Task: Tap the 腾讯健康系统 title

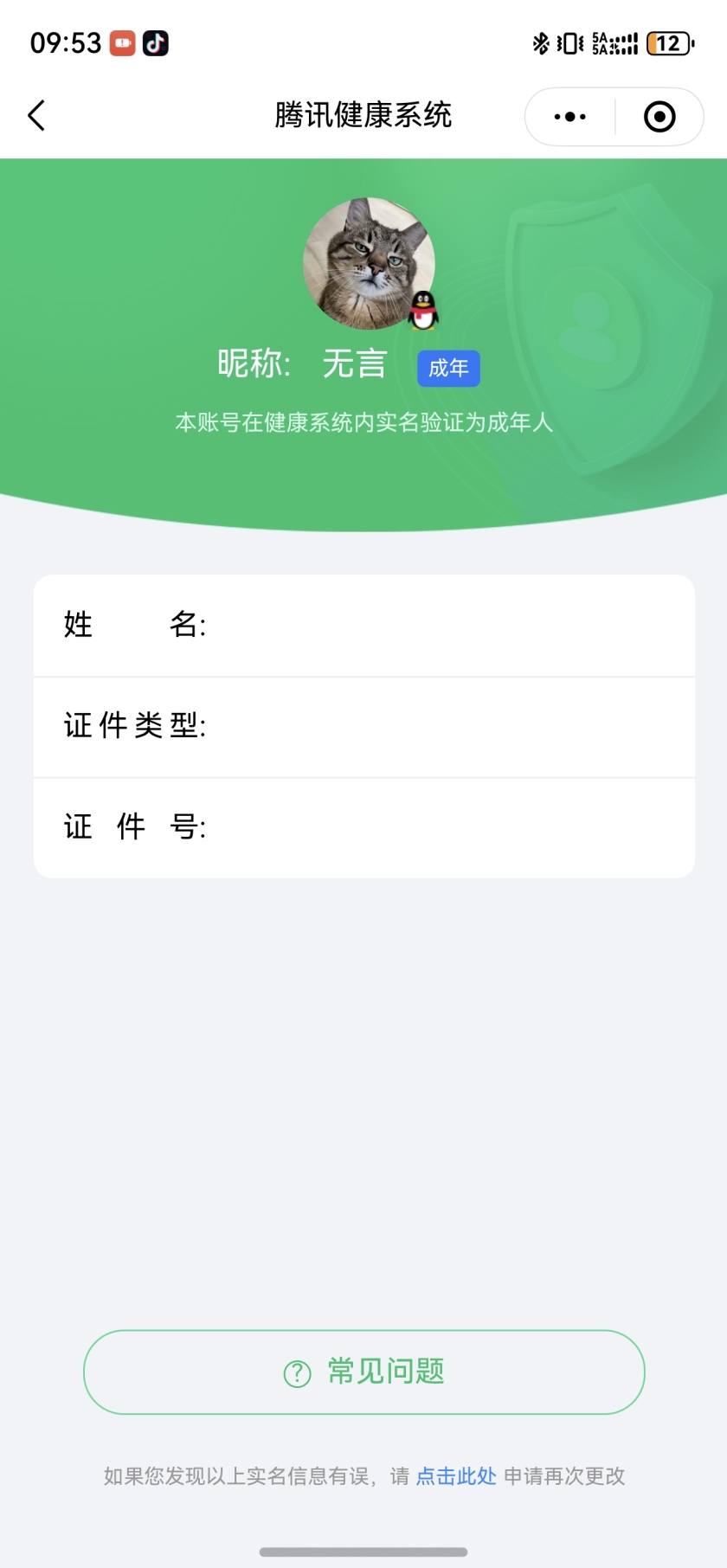Action: click(x=363, y=115)
